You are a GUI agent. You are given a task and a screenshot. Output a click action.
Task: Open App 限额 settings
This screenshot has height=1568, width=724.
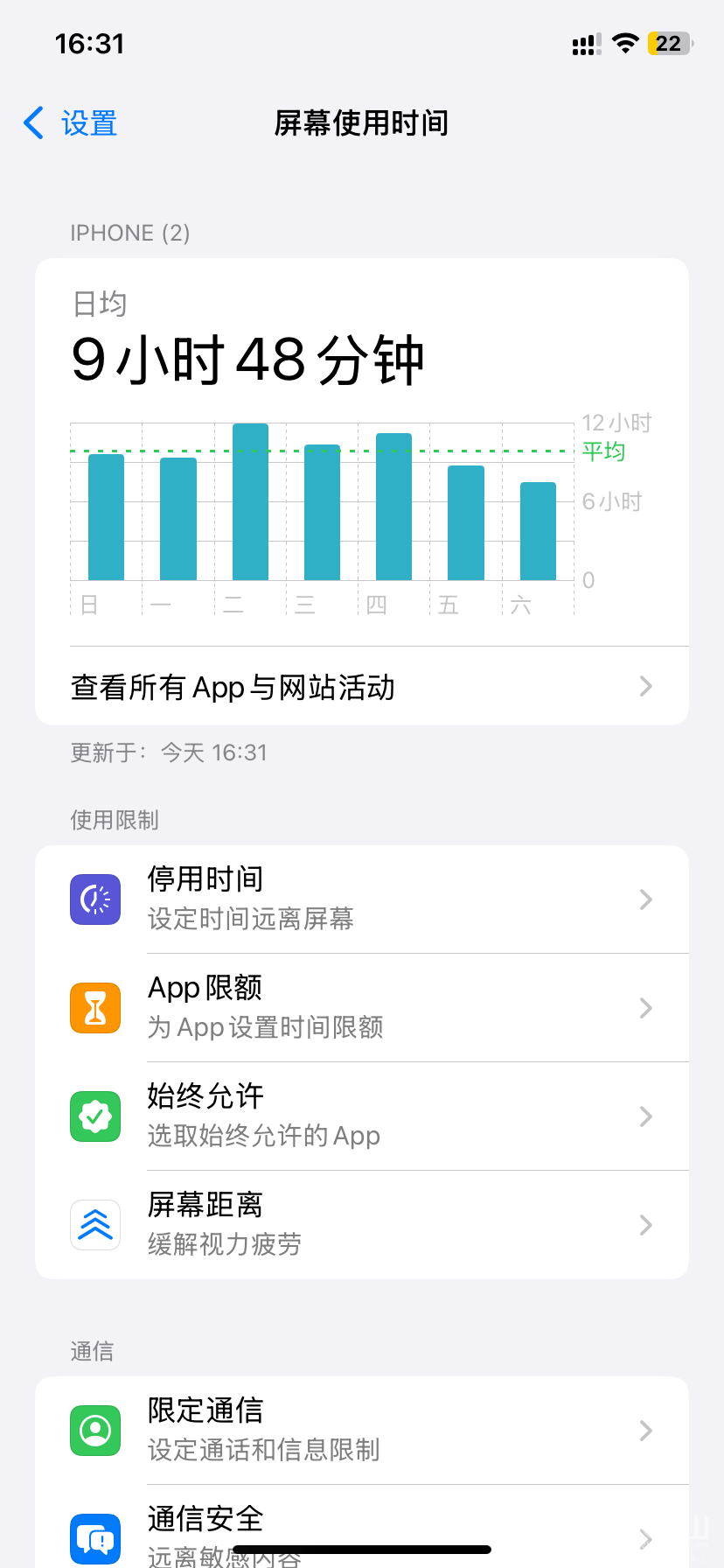point(362,1008)
